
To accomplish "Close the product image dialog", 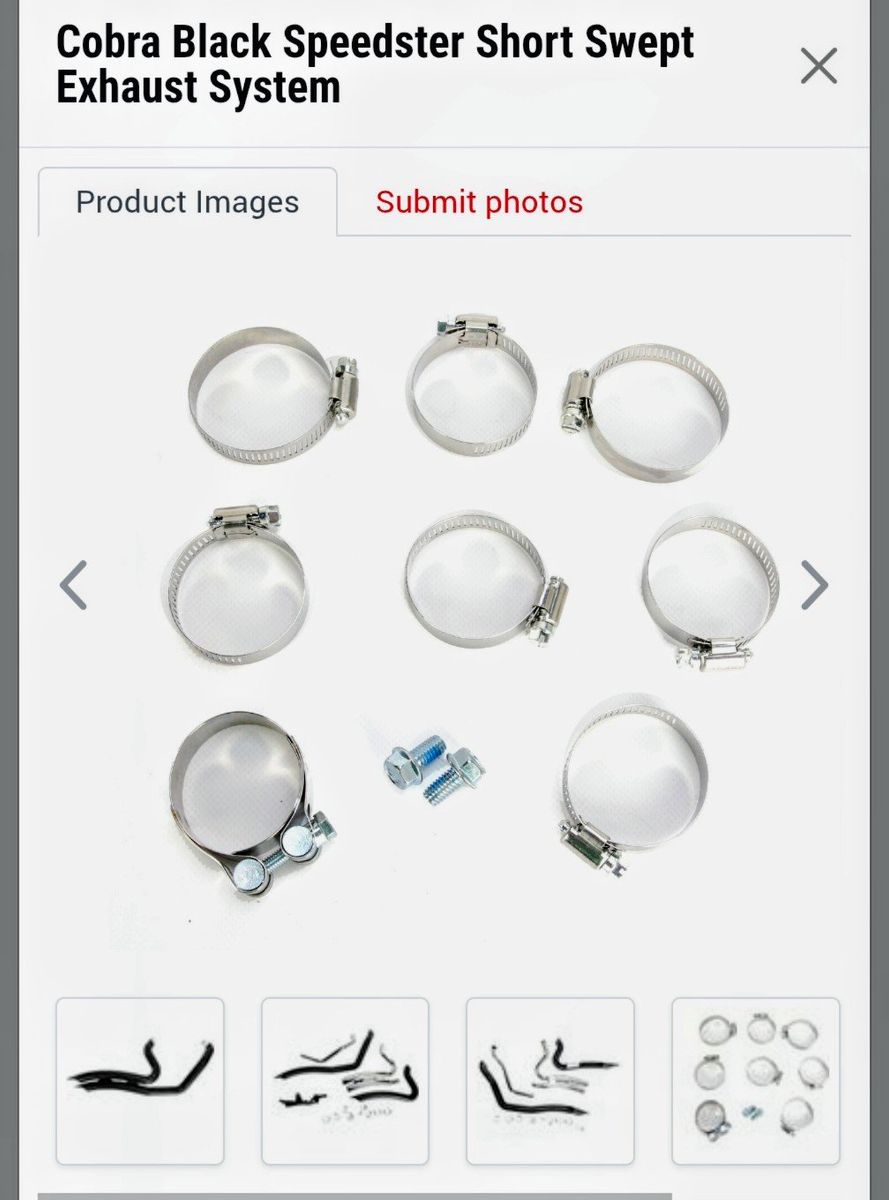I will tap(818, 67).
